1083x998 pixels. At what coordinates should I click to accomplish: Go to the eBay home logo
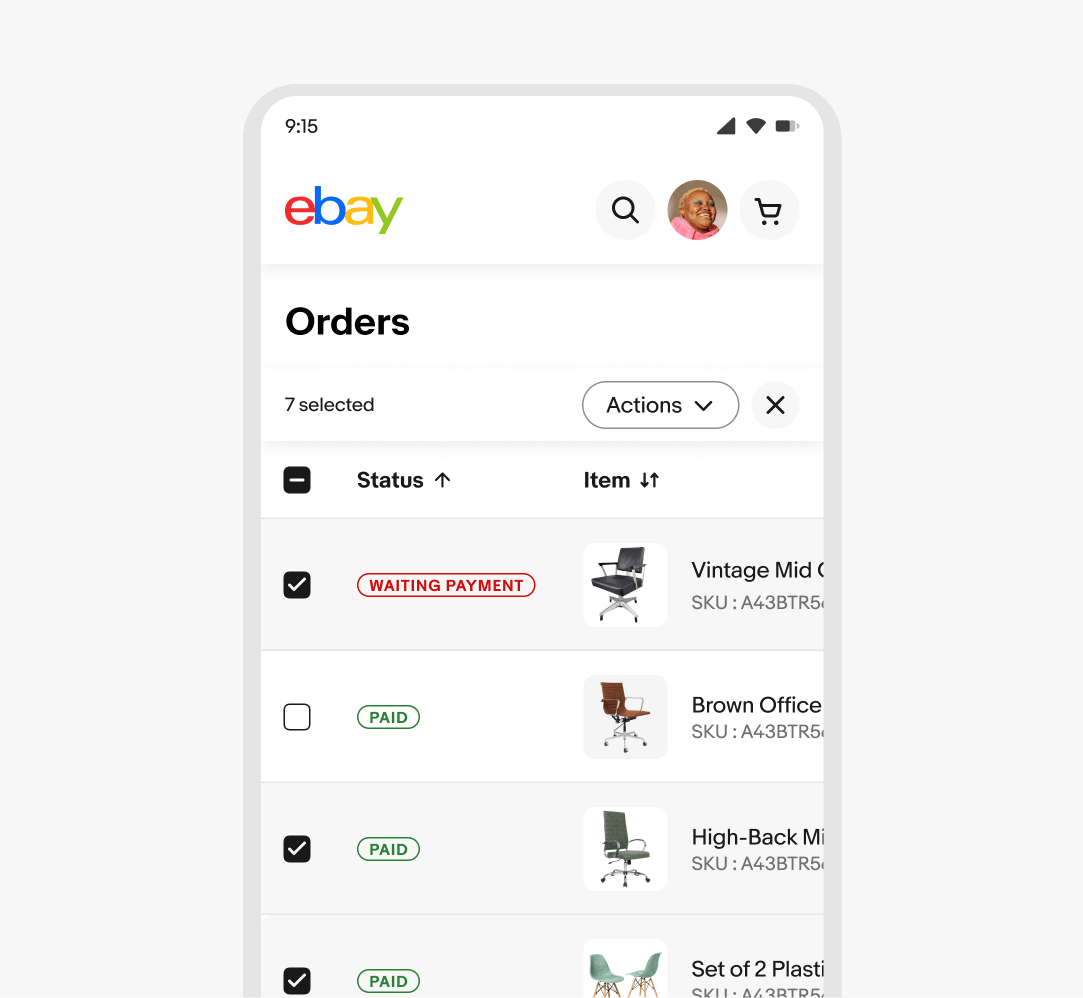pos(343,209)
